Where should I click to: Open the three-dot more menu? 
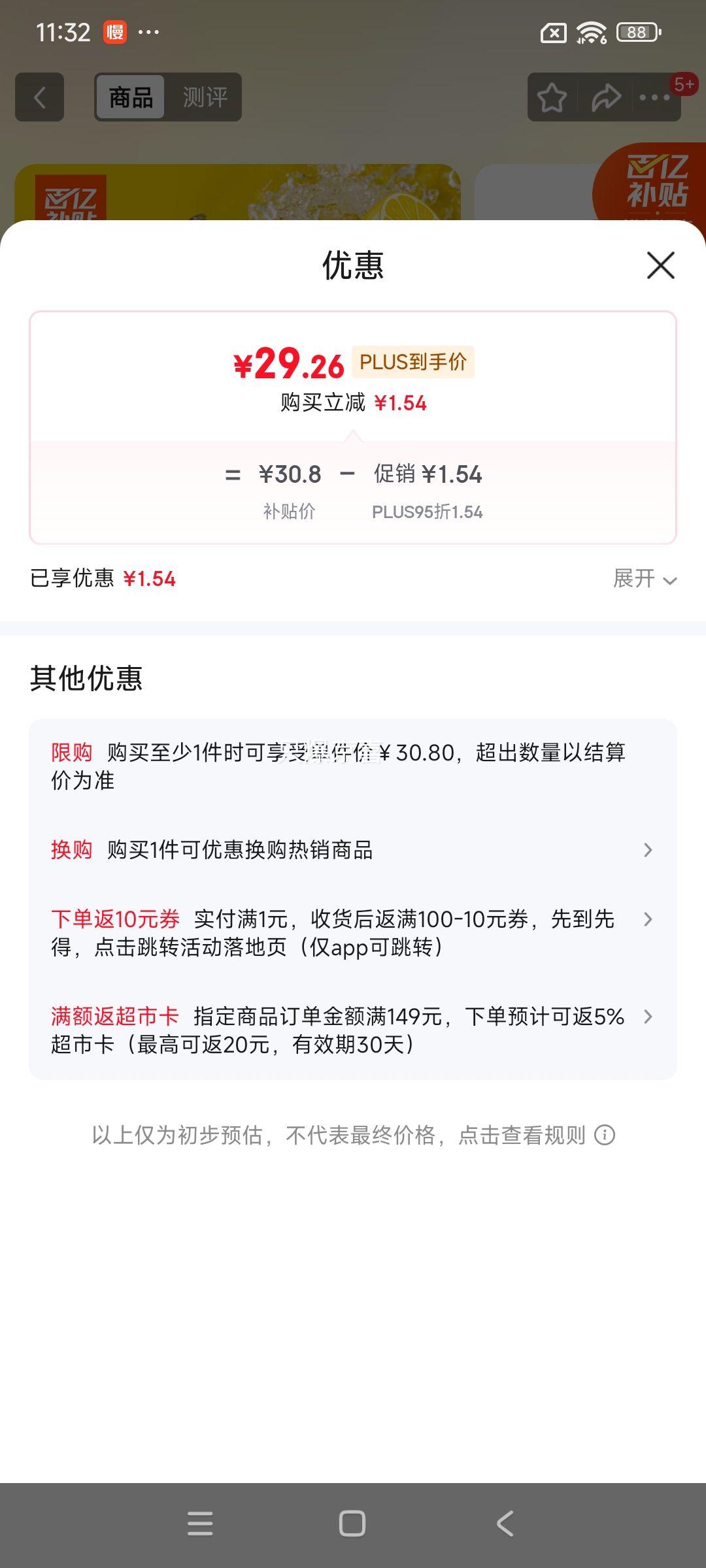[x=655, y=98]
